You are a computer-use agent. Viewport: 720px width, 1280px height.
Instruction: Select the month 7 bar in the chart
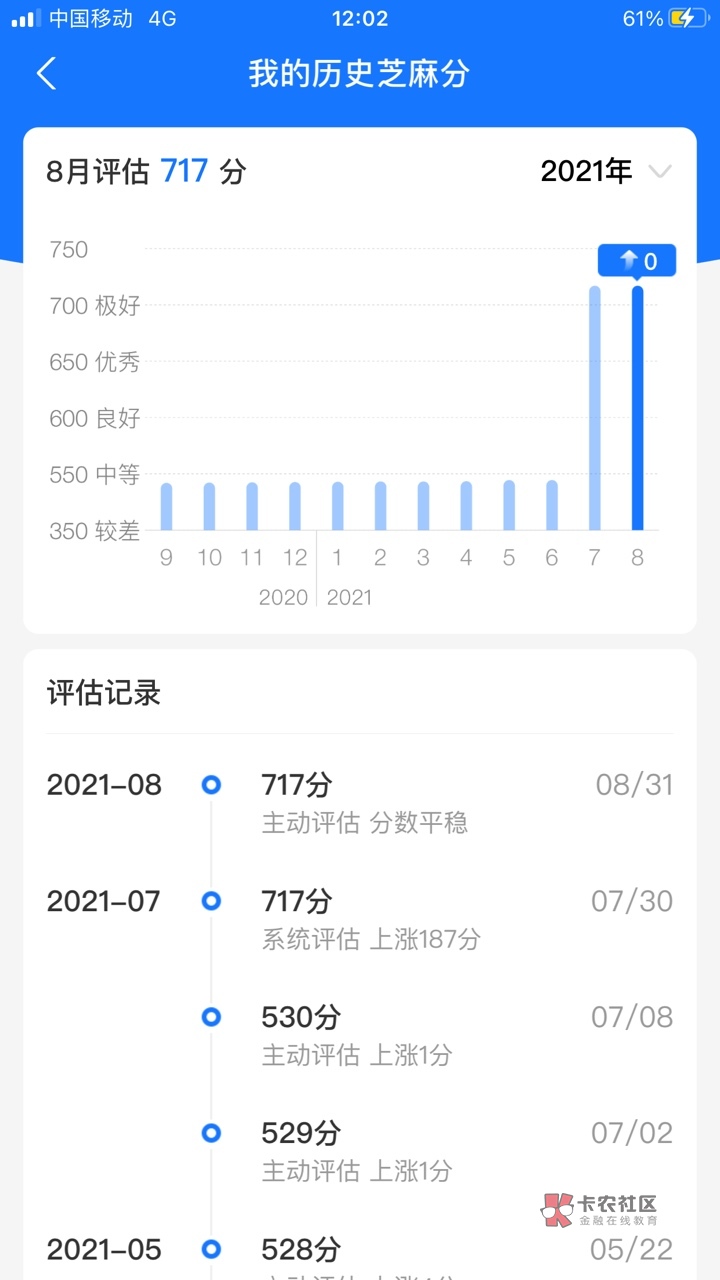point(595,408)
